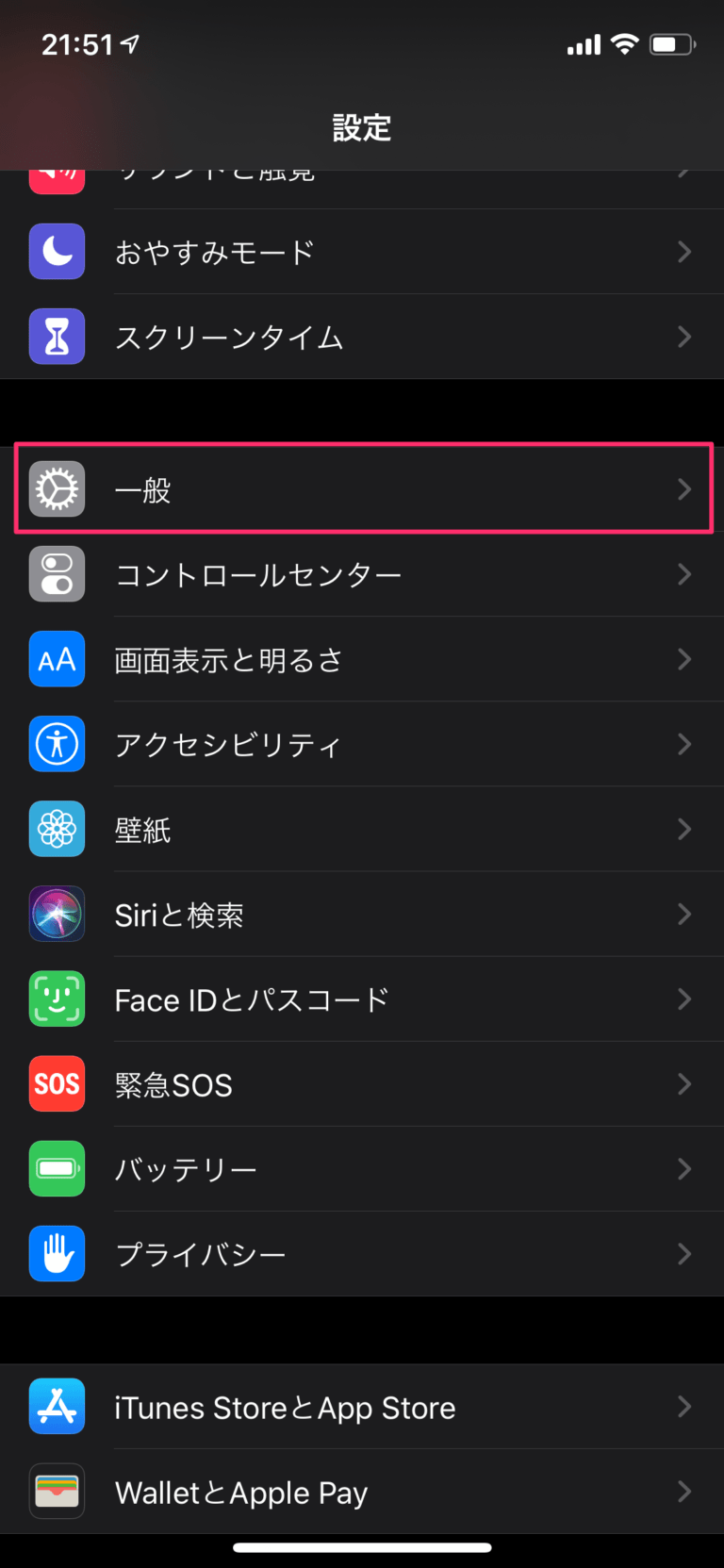724x1568 pixels.
Task: Tap the 一般 gear icon
Action: click(x=57, y=488)
